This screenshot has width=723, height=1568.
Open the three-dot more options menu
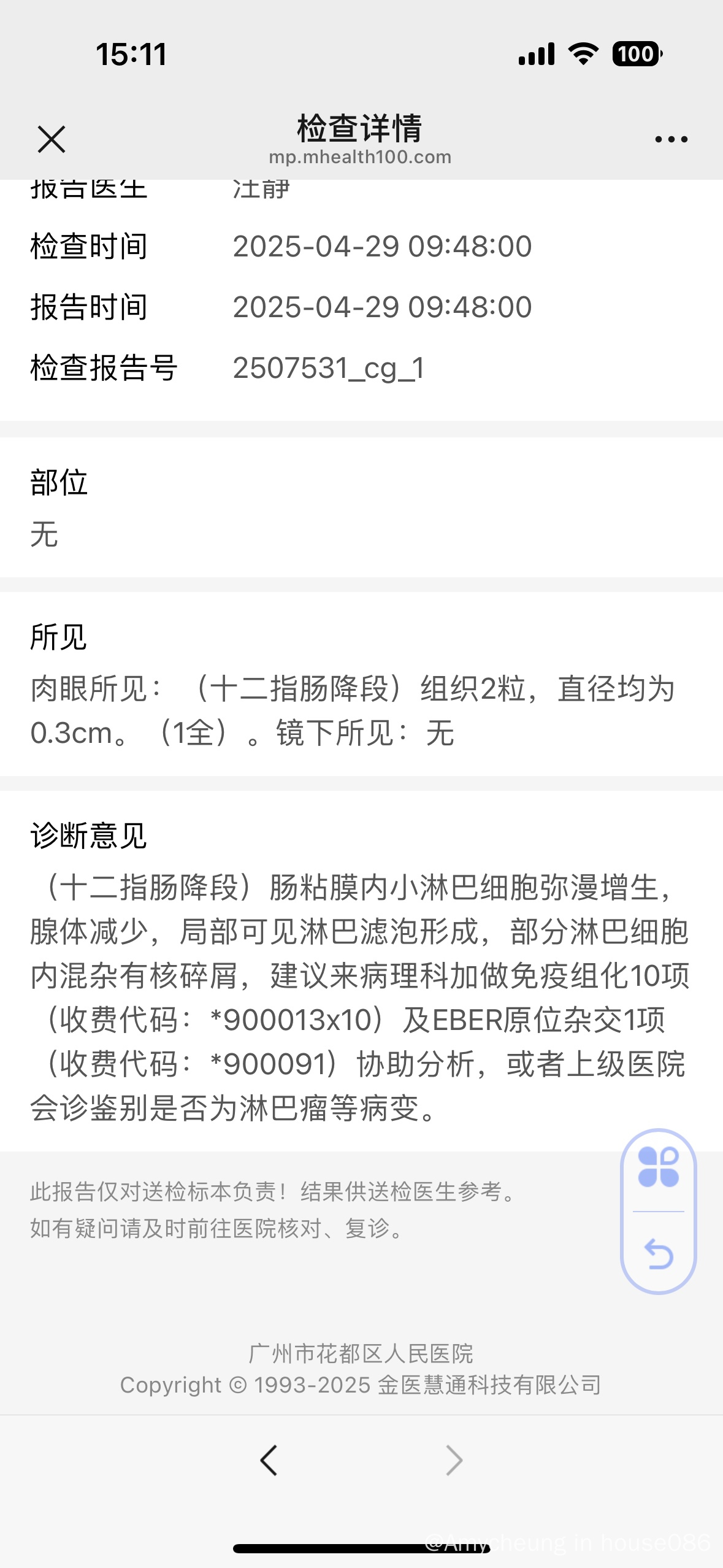671,139
